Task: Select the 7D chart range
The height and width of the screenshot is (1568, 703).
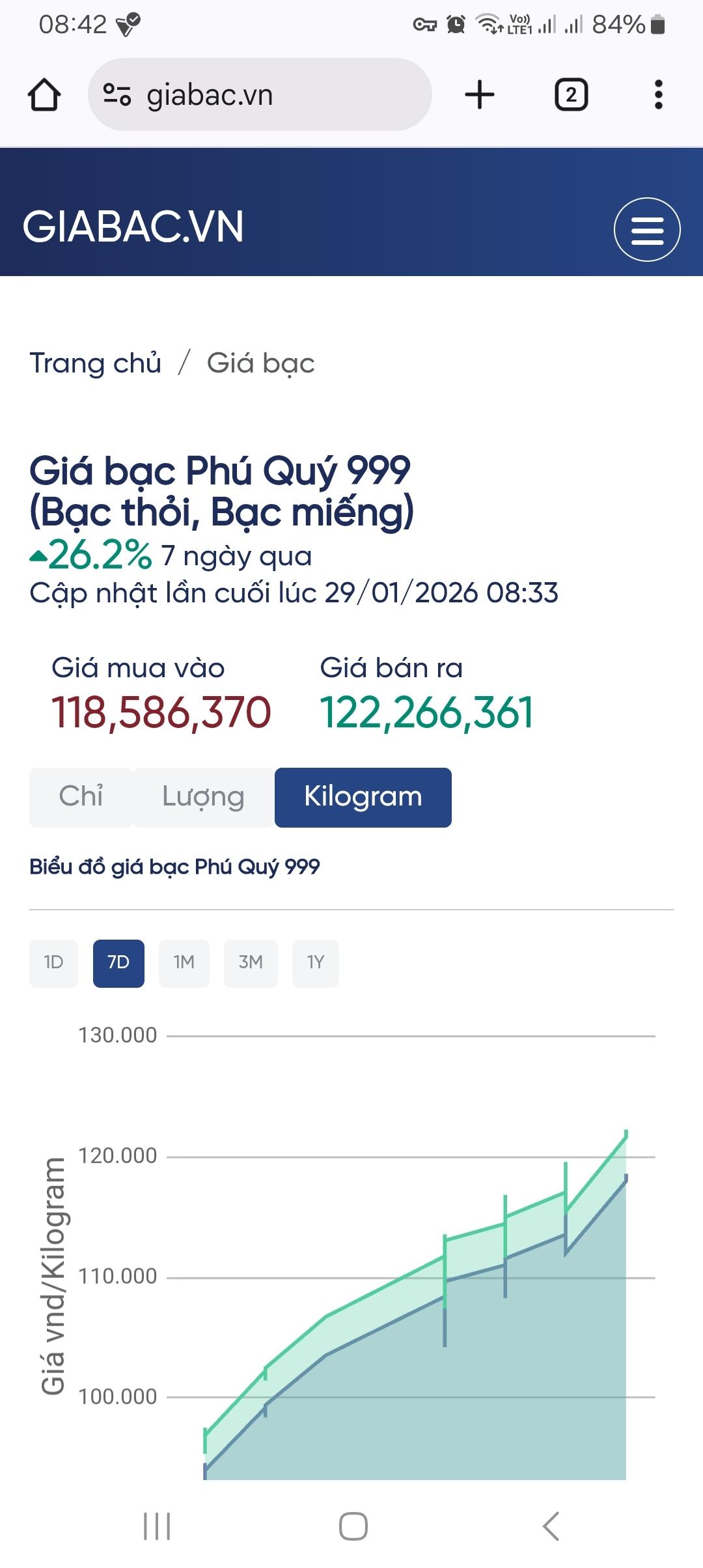Action: pyautogui.click(x=118, y=963)
